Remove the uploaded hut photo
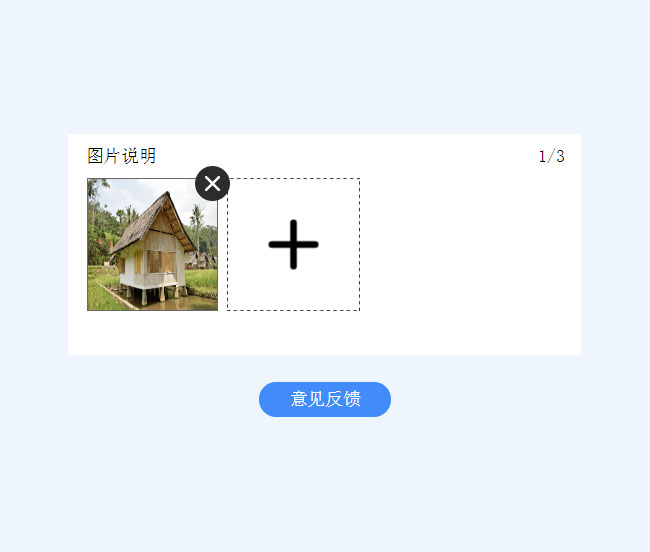The width and height of the screenshot is (650, 552). click(212, 183)
